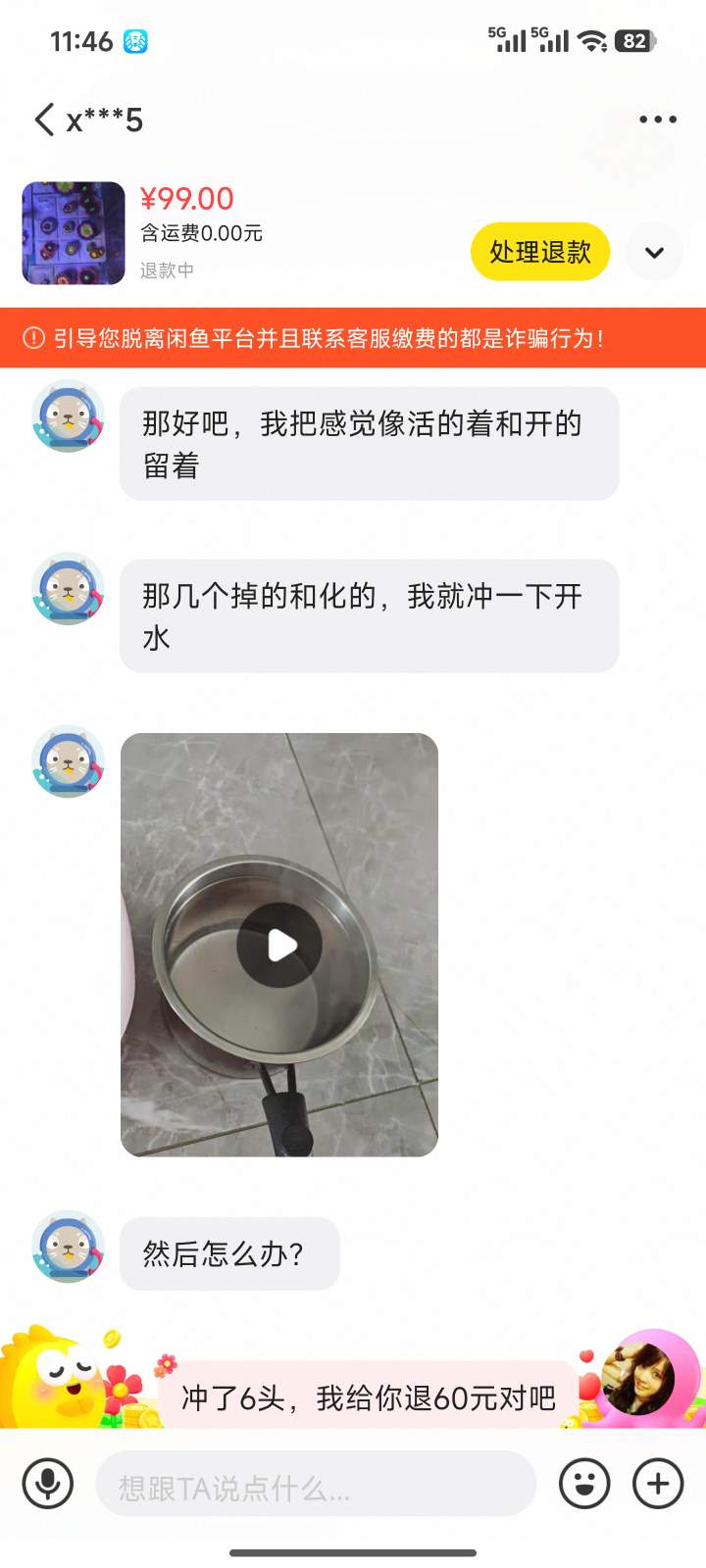The width and height of the screenshot is (706, 1568).
Task: Open the ¥99.00 product thumbnail
Action: (x=74, y=233)
